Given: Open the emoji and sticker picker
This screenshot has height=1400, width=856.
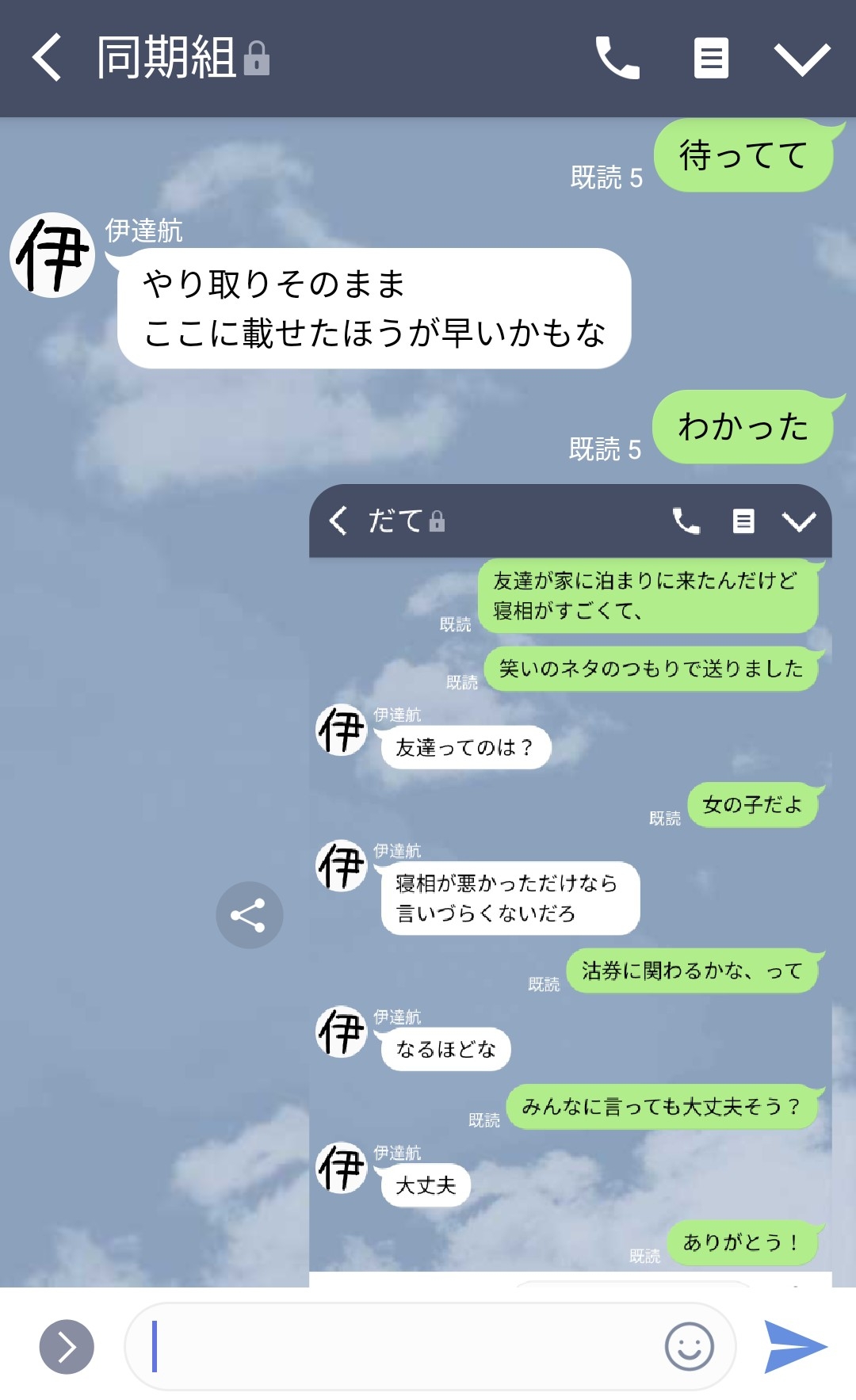Looking at the screenshot, I should coord(689,1346).
